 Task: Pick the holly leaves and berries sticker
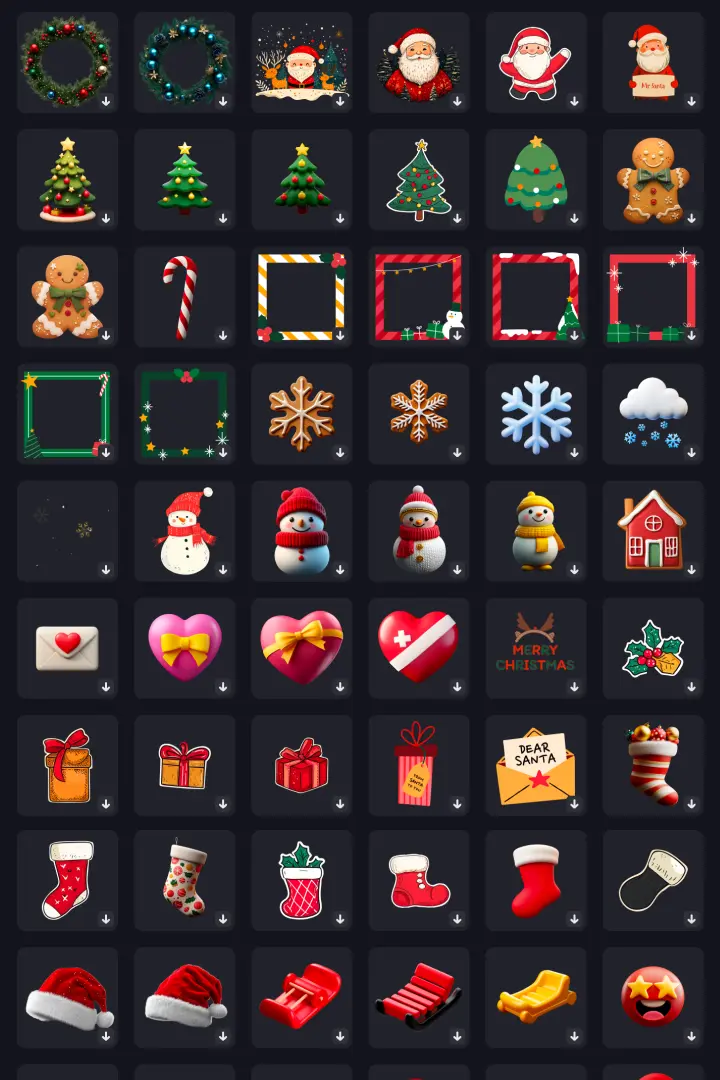click(653, 647)
